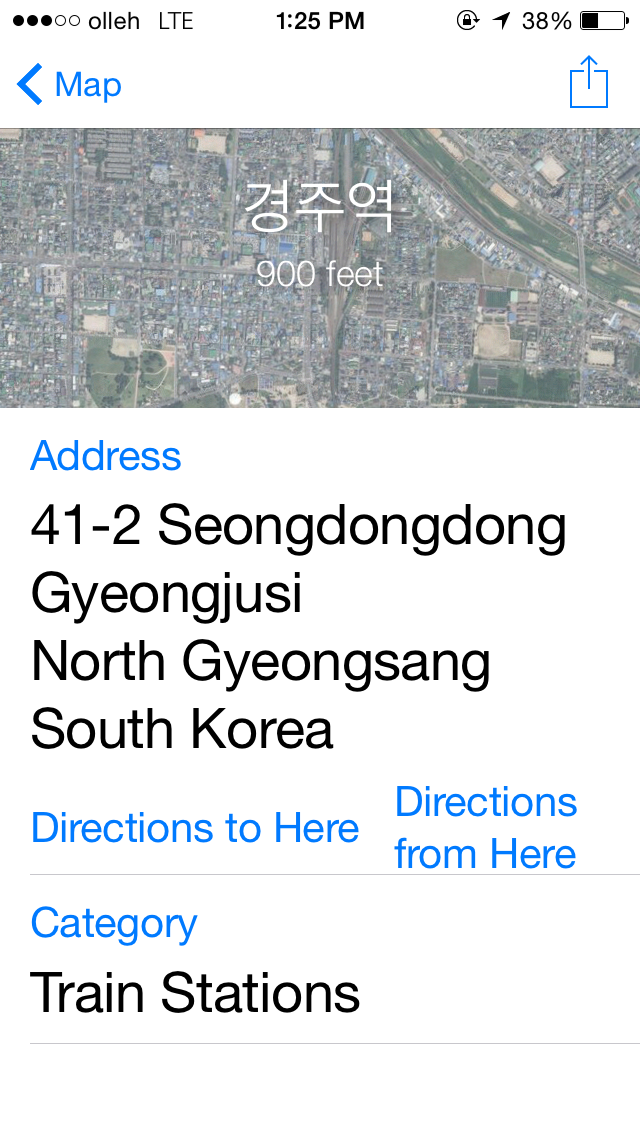Open the share sheet icon
The image size is (640, 1136).
click(589, 82)
